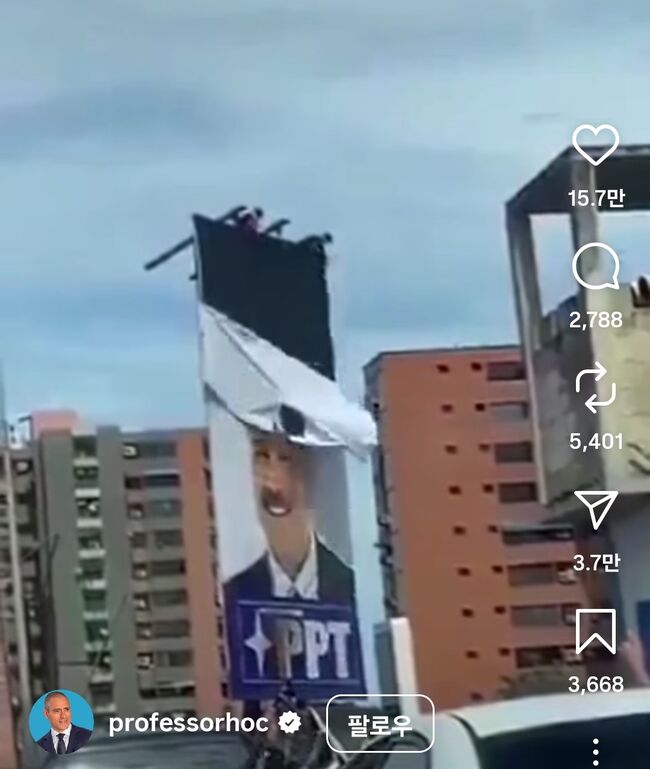
Task: Save this reel with bookmark icon
Action: (x=596, y=631)
